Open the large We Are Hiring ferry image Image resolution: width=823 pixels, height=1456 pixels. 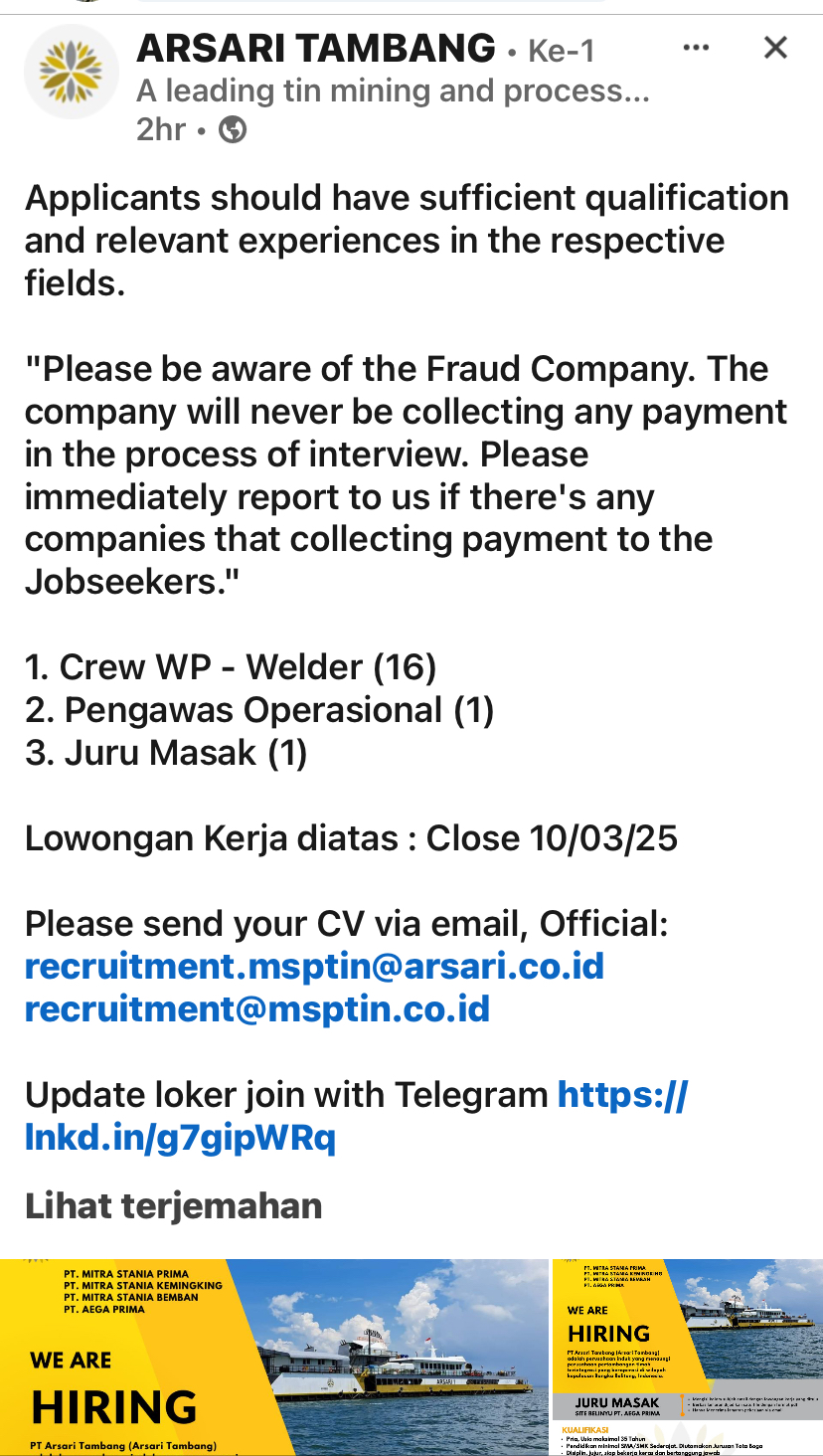click(273, 1357)
